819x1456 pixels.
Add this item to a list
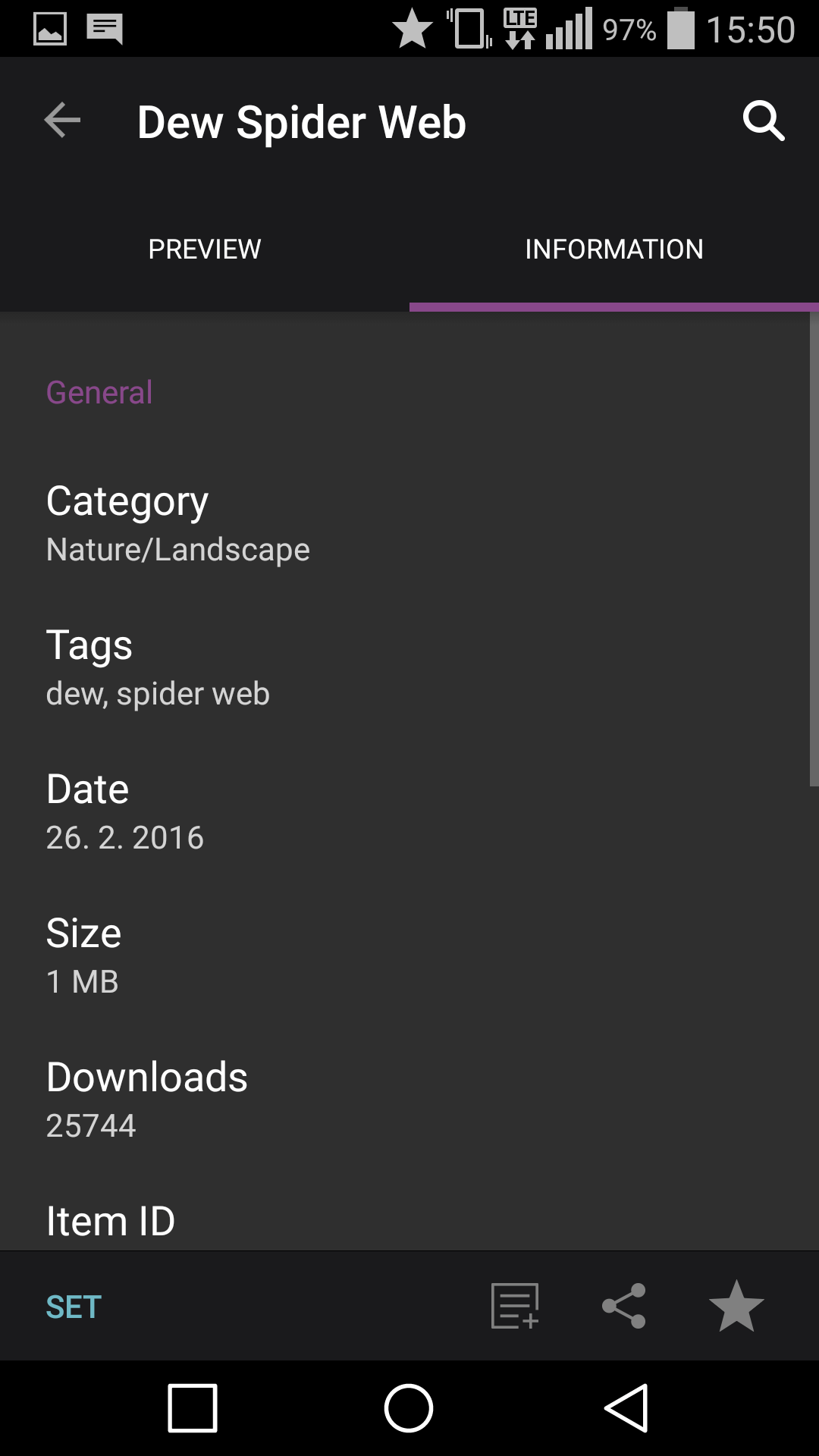click(x=515, y=1306)
